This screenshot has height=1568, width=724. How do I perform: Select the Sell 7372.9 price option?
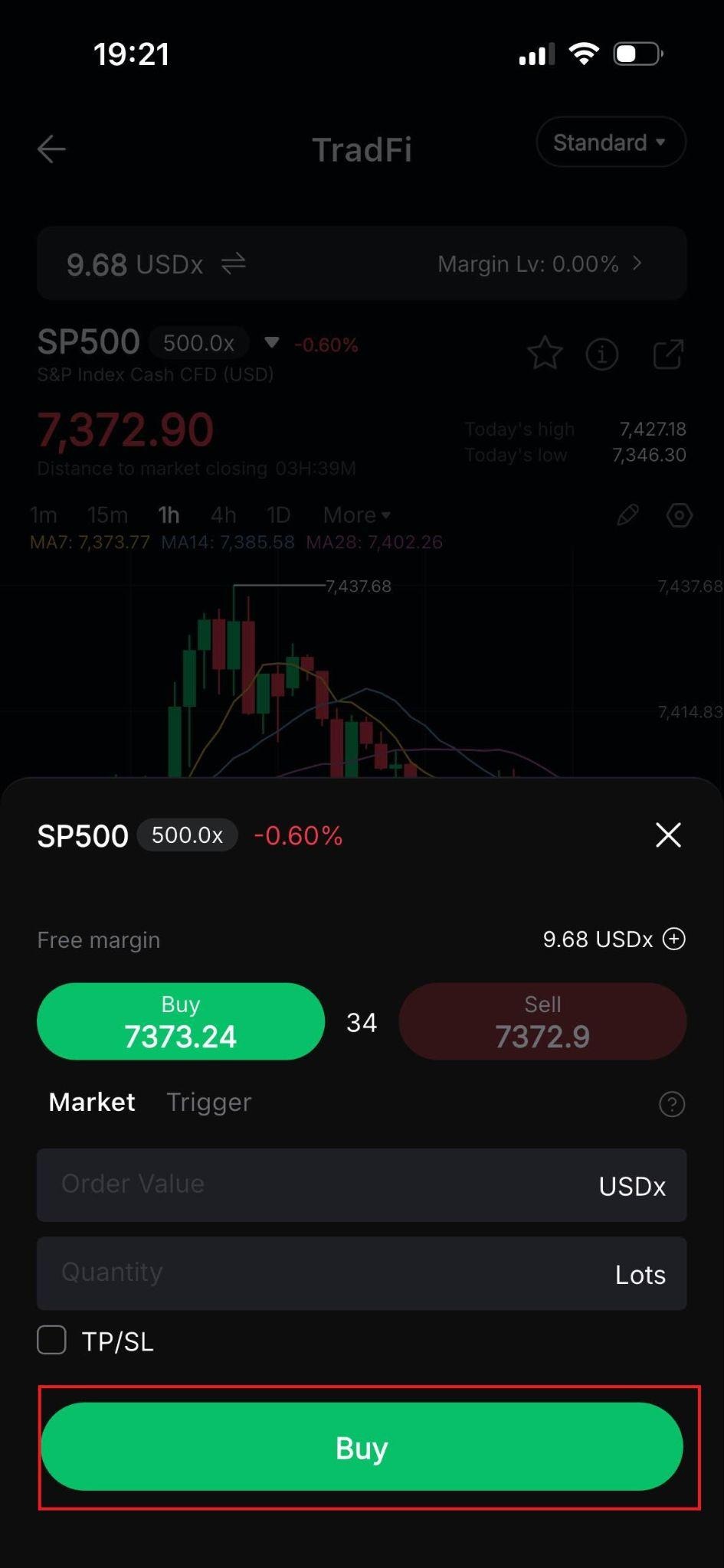542,1021
